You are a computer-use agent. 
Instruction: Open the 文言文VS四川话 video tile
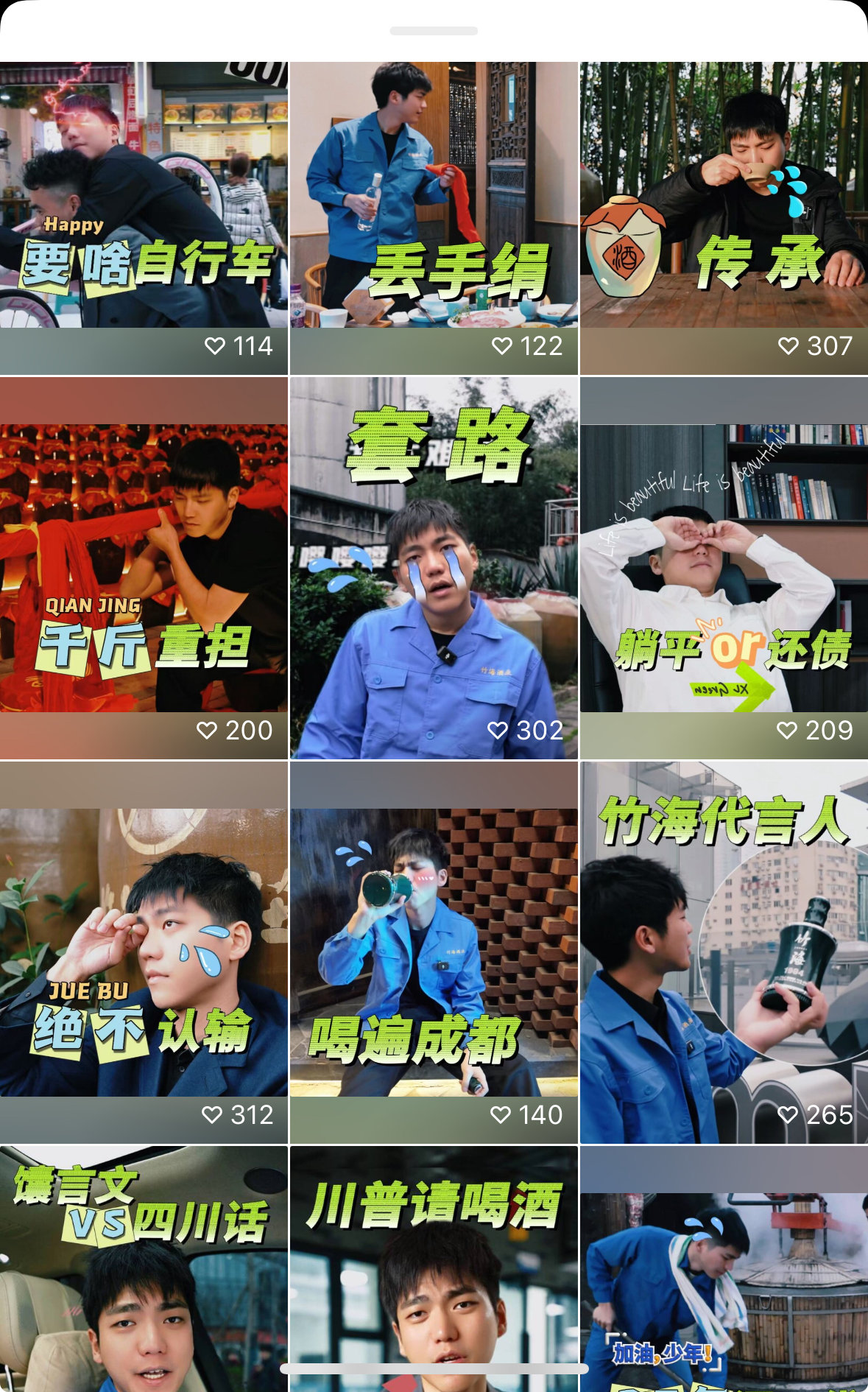144,1267
